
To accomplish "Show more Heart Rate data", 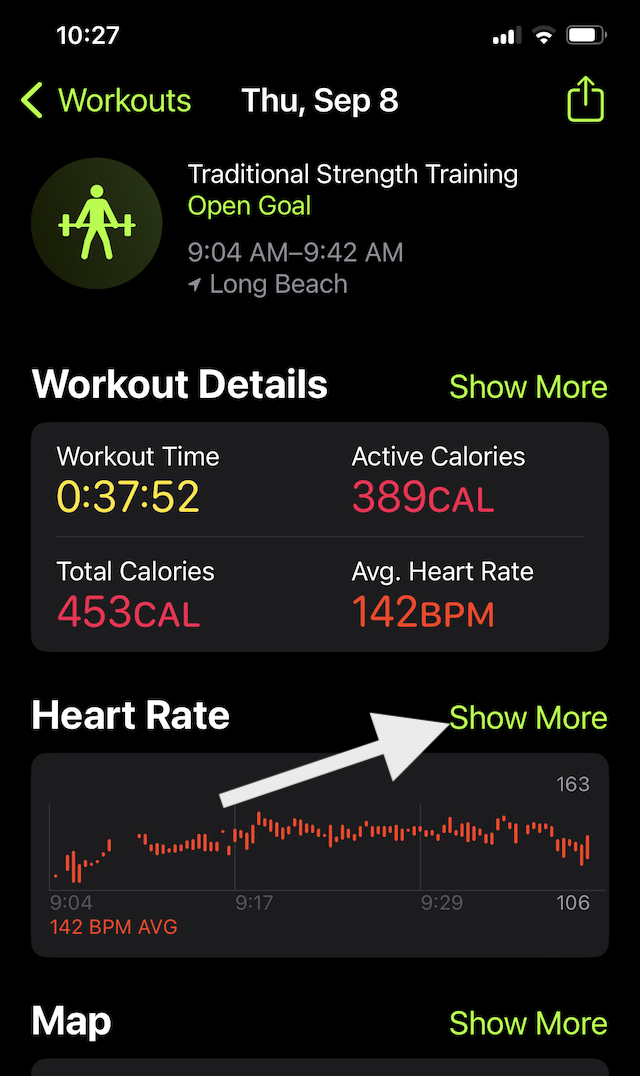I will (528, 717).
